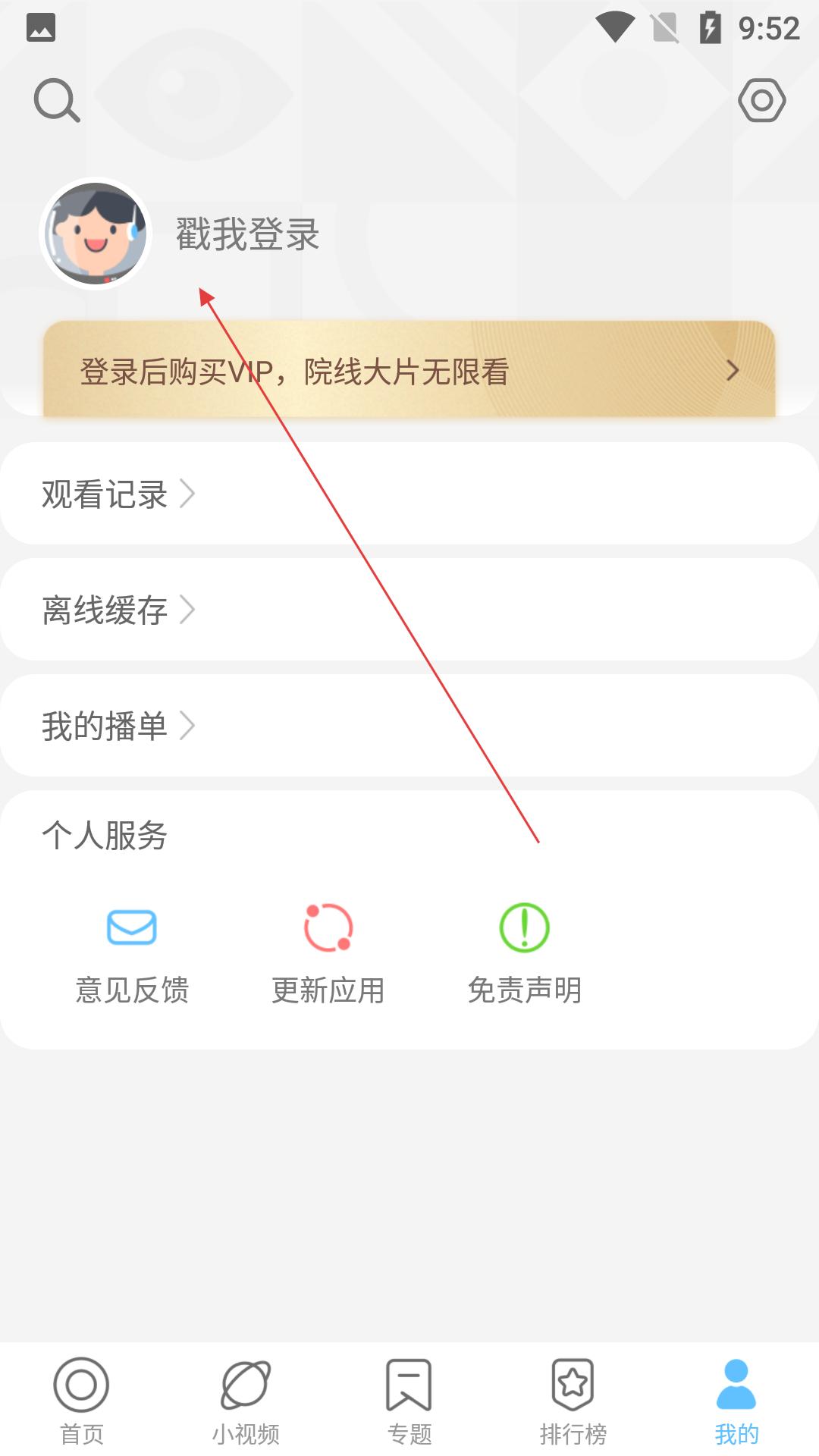819x1456 pixels.
Task: Open the VIP purchase banner
Action: [x=409, y=369]
